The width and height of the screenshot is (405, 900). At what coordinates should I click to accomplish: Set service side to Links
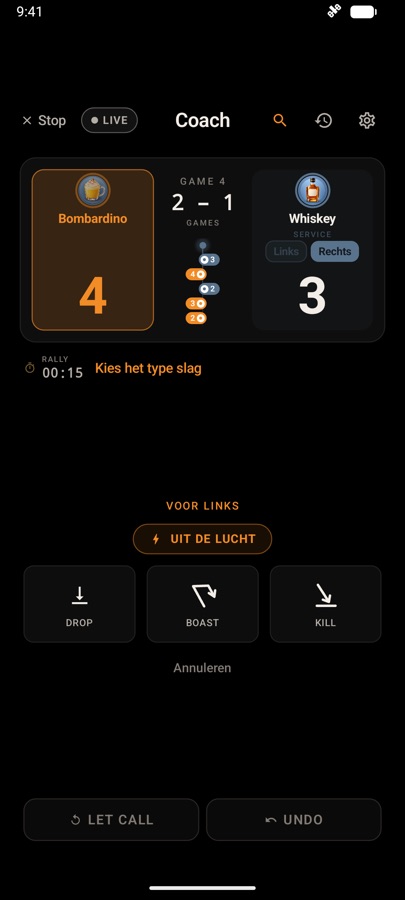pos(286,251)
